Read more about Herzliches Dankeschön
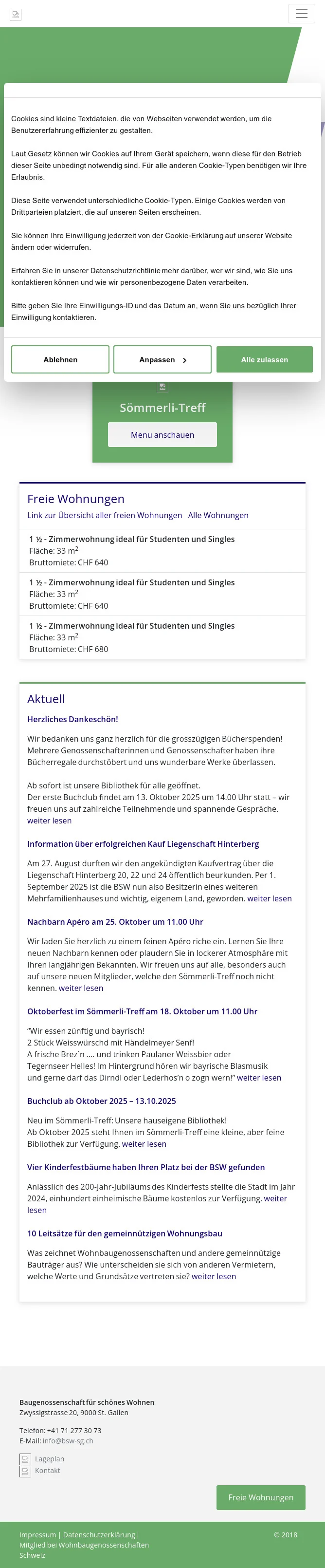 click(49, 821)
